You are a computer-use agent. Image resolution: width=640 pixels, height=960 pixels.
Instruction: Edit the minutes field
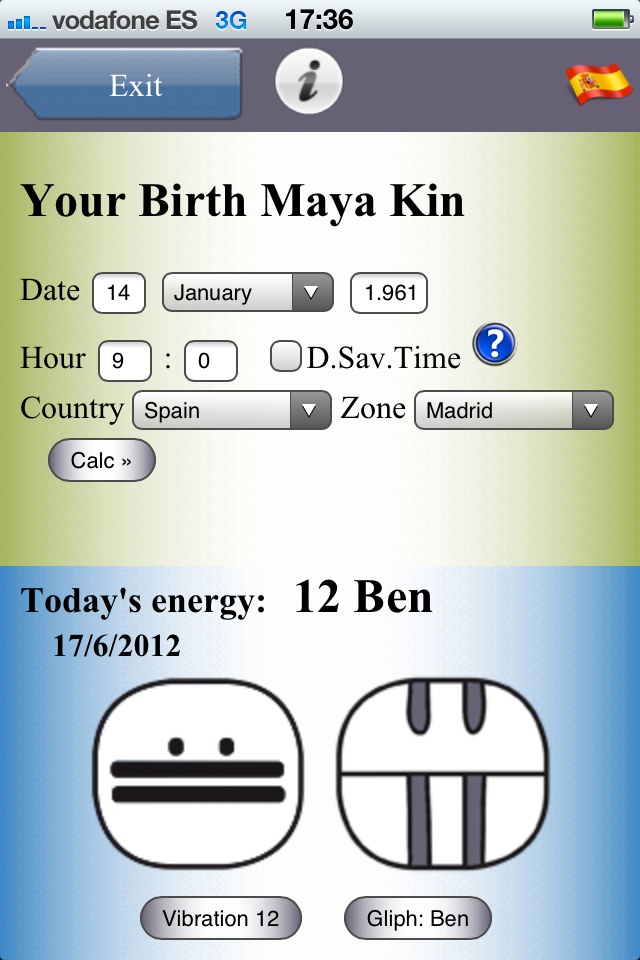tap(210, 361)
